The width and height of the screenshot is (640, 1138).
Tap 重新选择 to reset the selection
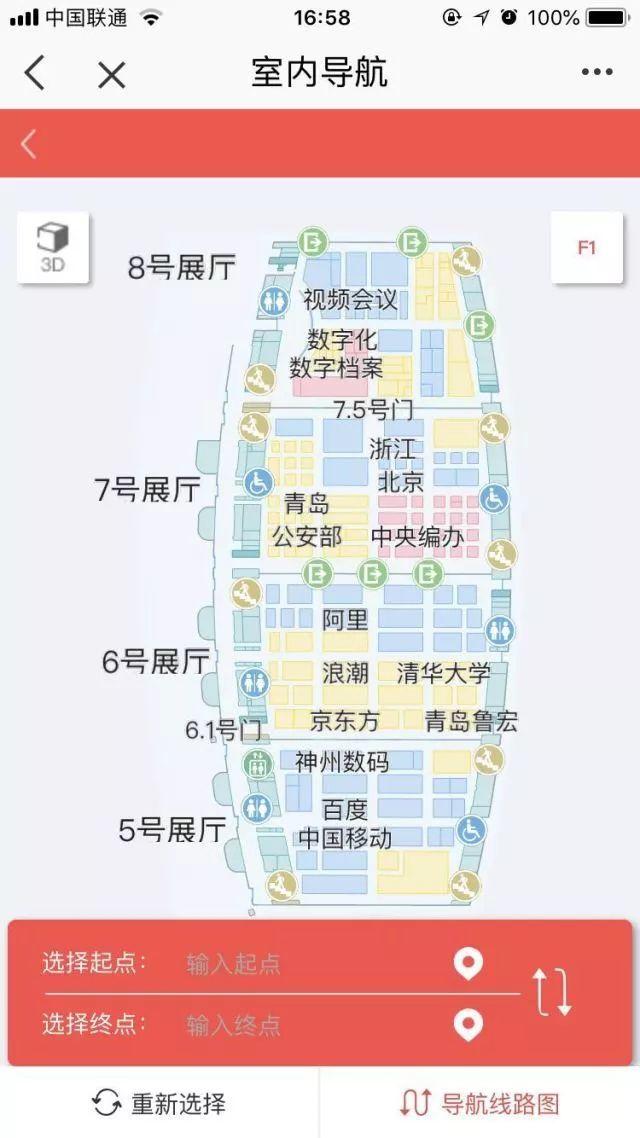(x=160, y=1103)
